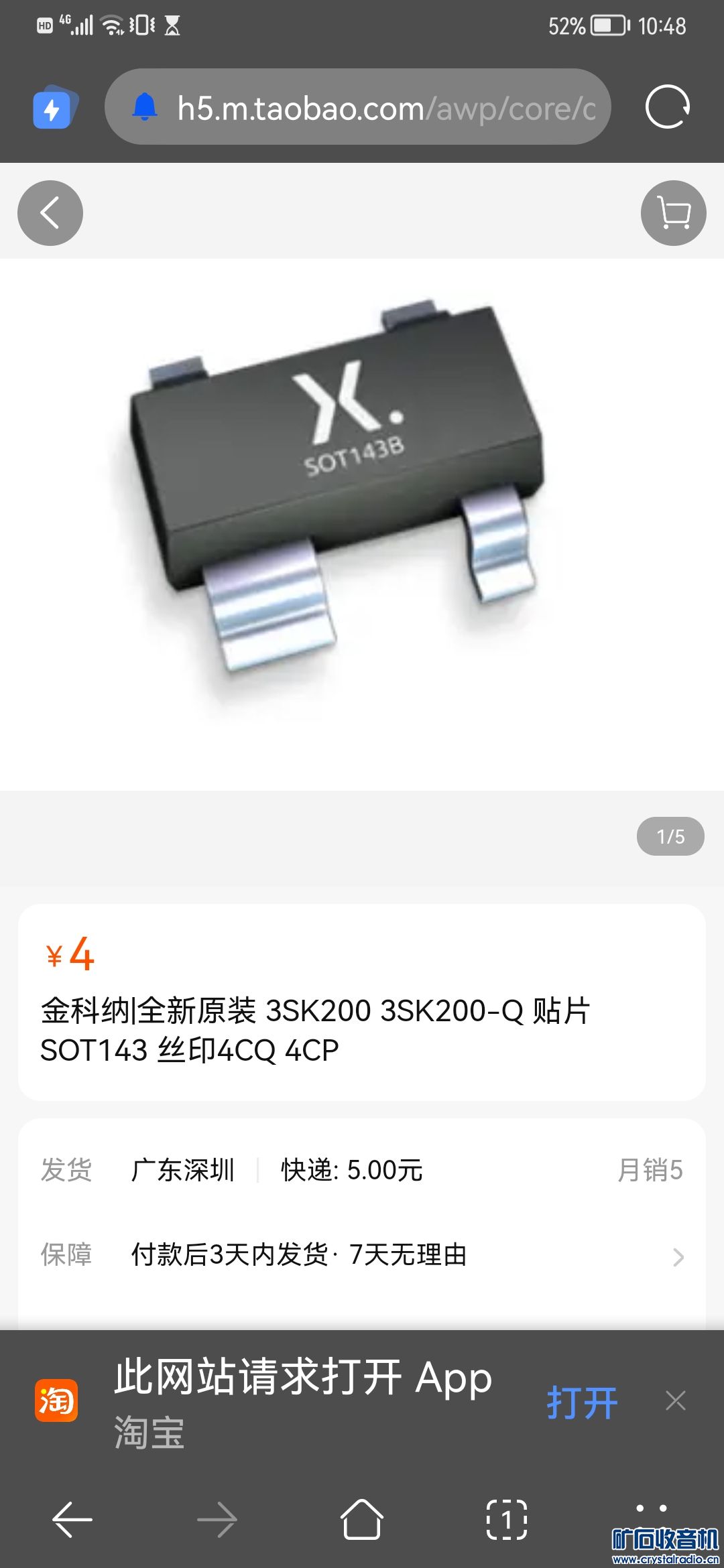Reload the page
Viewport: 724px width, 1568px height.
click(x=667, y=107)
